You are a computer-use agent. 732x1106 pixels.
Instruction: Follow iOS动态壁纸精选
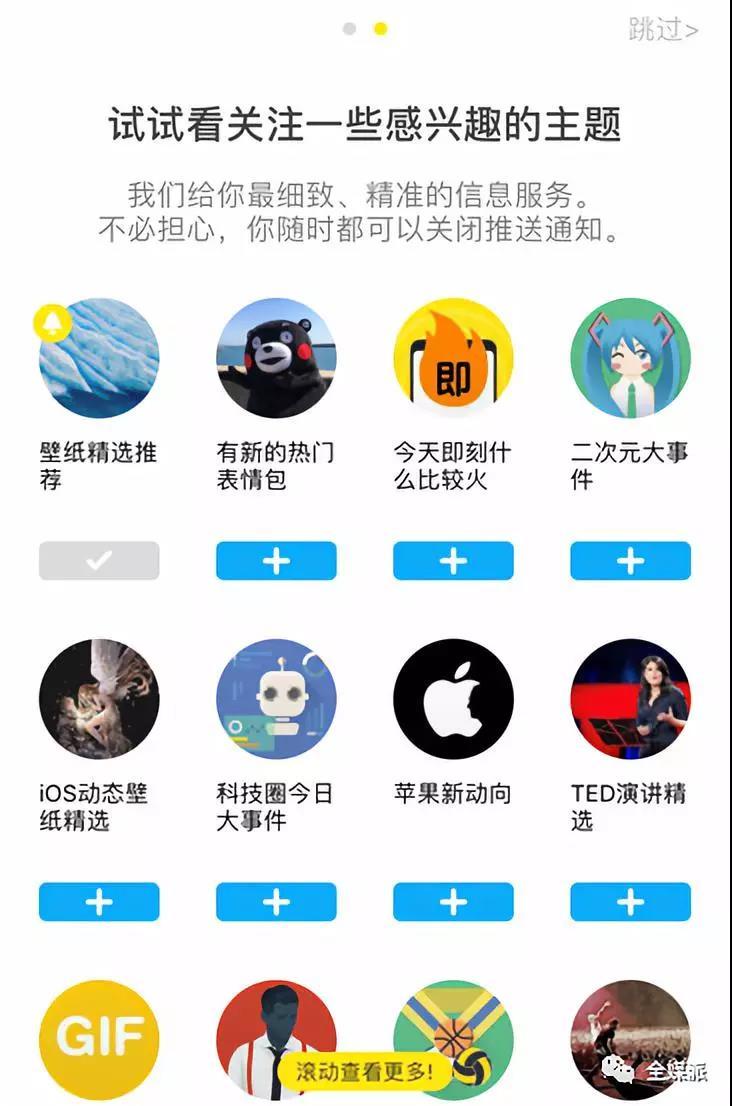click(99, 902)
